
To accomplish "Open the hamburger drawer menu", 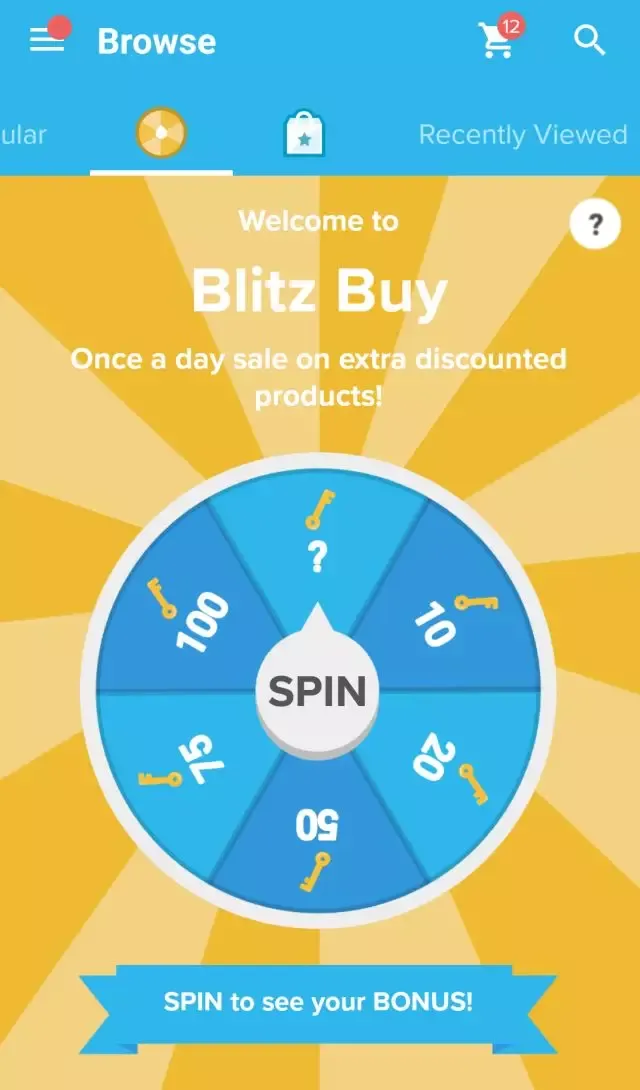I will pos(47,41).
